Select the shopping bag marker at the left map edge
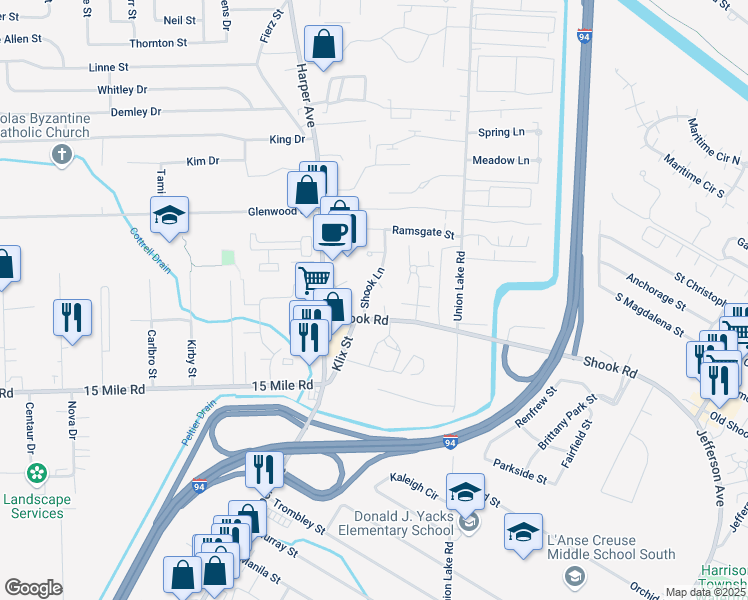The width and height of the screenshot is (748, 600). 5,265
